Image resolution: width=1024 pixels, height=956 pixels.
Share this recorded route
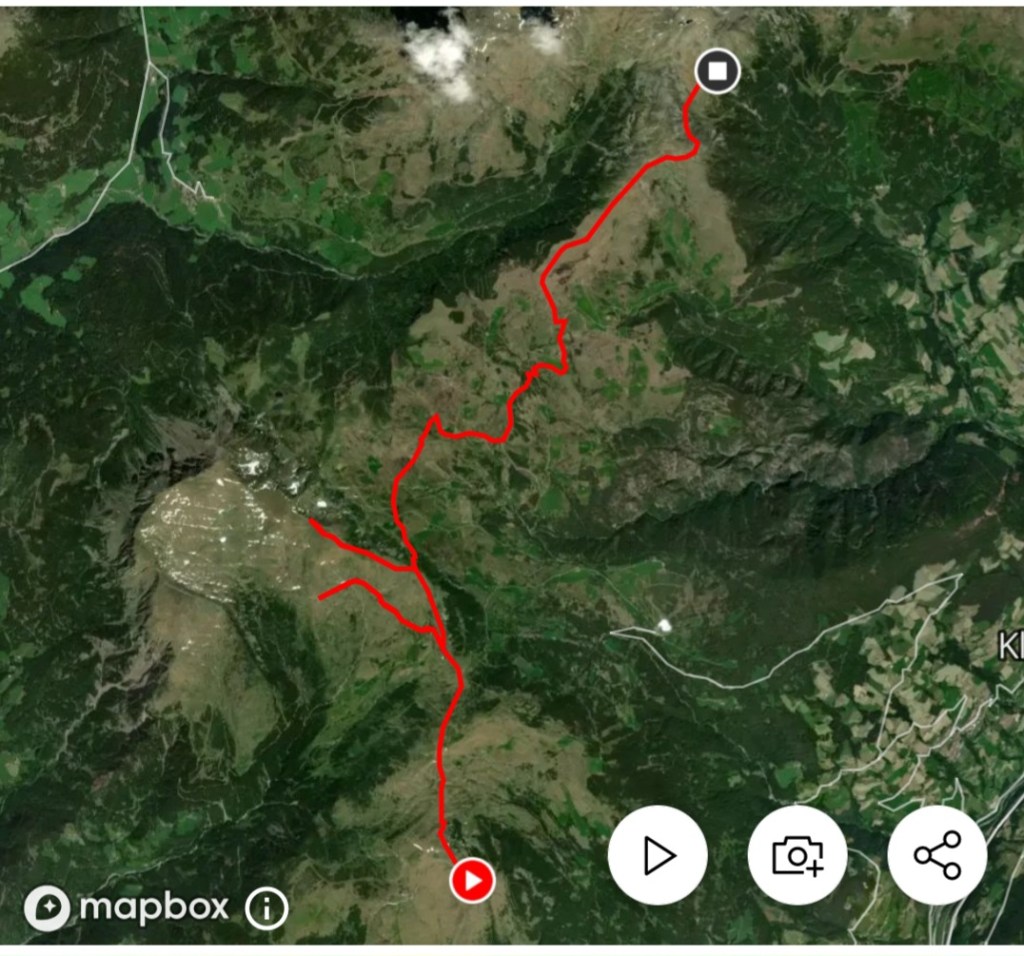tap(937, 855)
